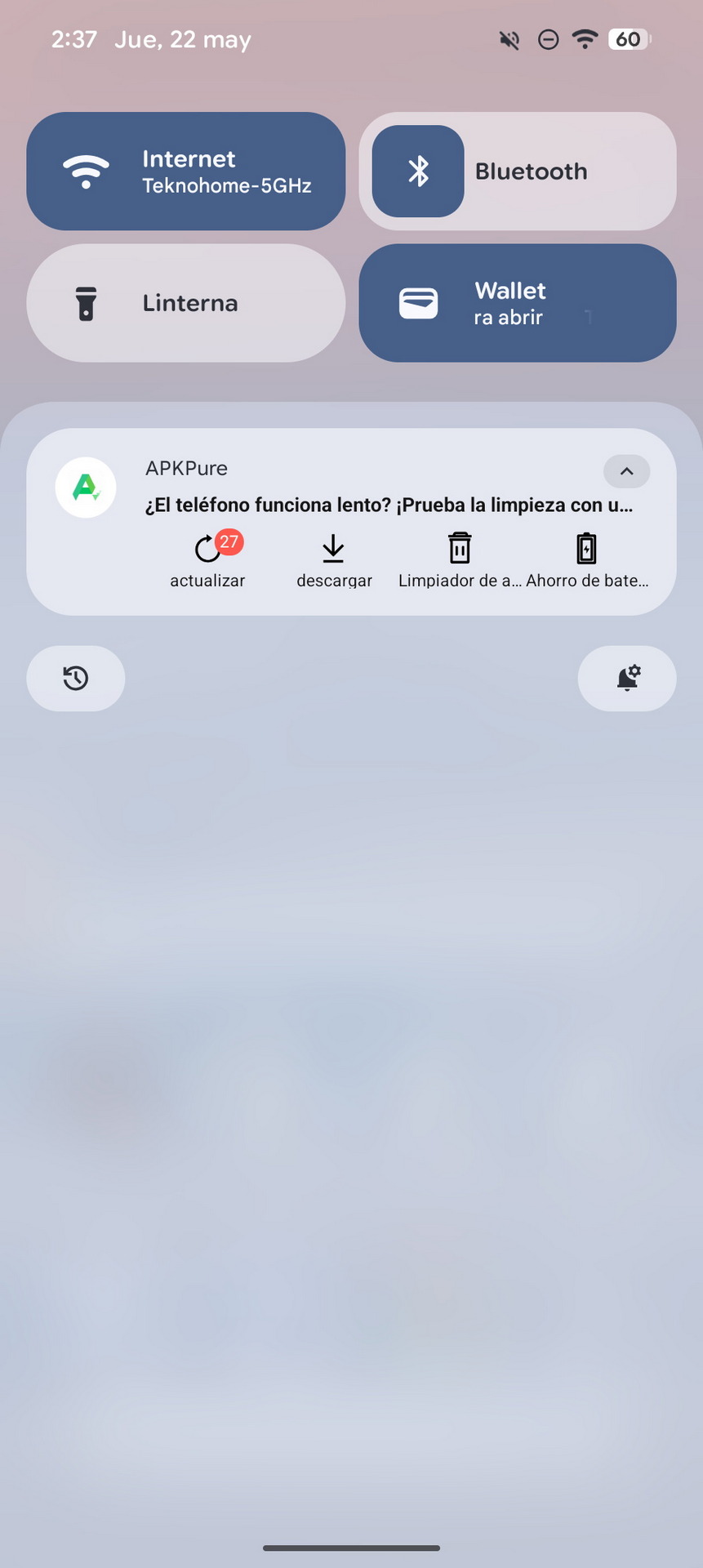Turn on the Linterna flashlight tile

pos(185,303)
